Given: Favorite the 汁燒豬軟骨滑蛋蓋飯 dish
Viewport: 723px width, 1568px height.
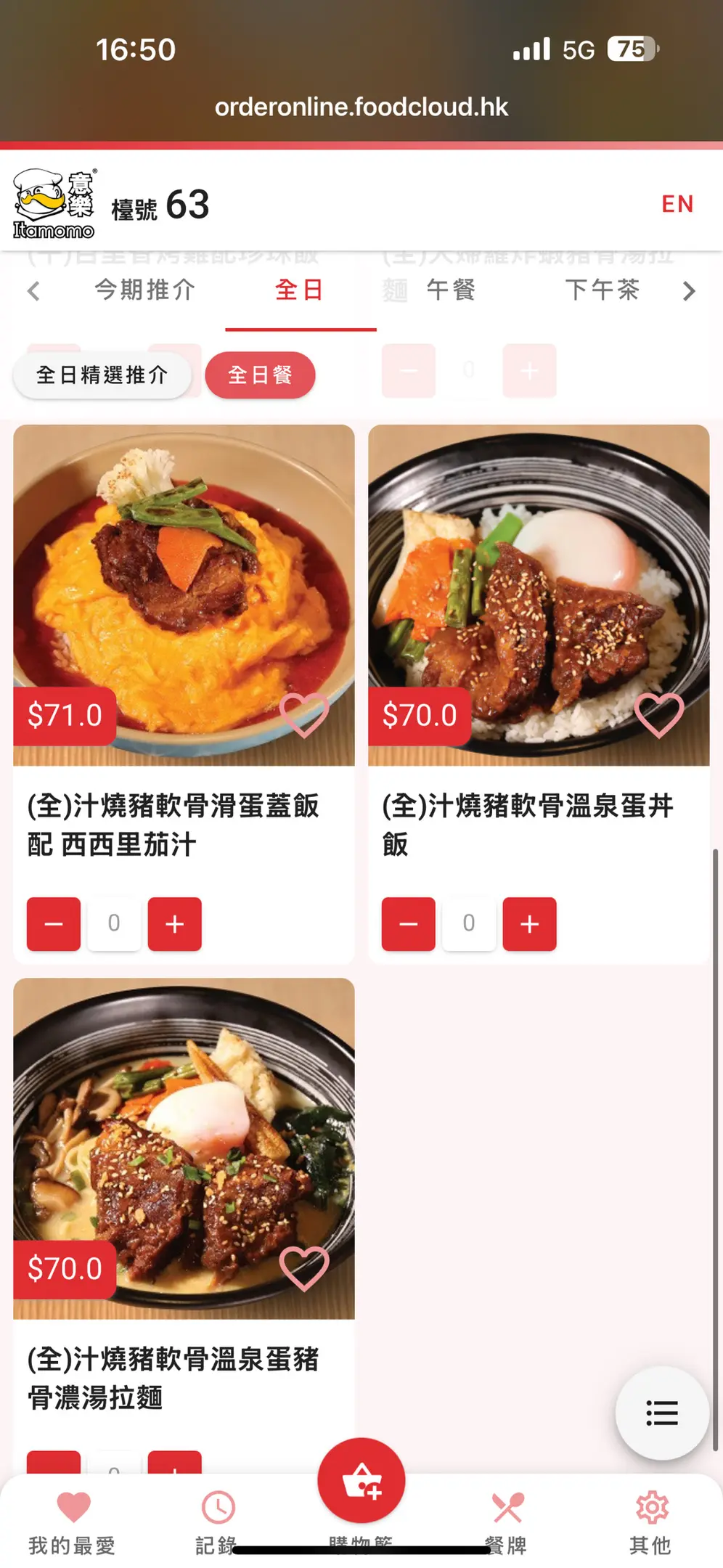Looking at the screenshot, I should point(304,715).
